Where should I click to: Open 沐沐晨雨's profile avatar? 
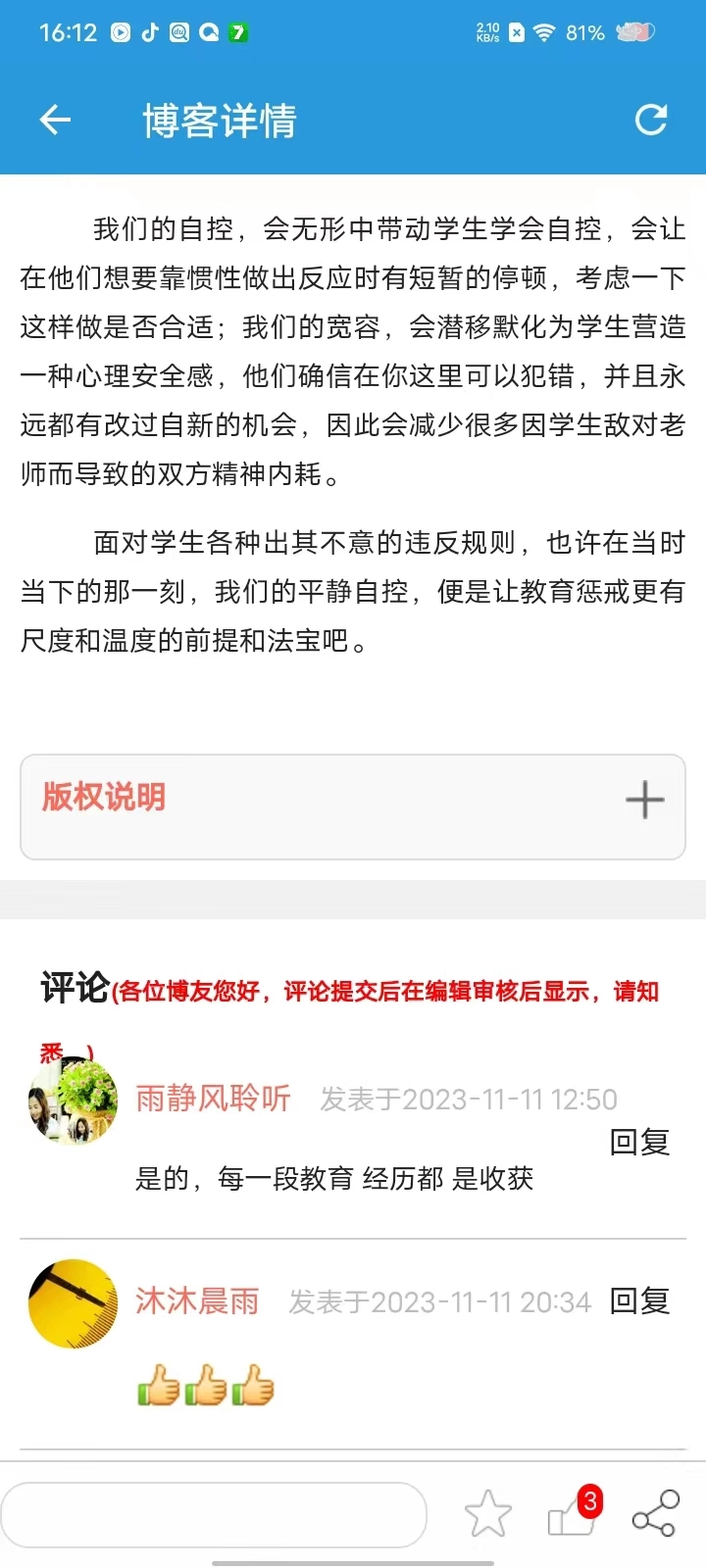pyautogui.click(x=74, y=1303)
